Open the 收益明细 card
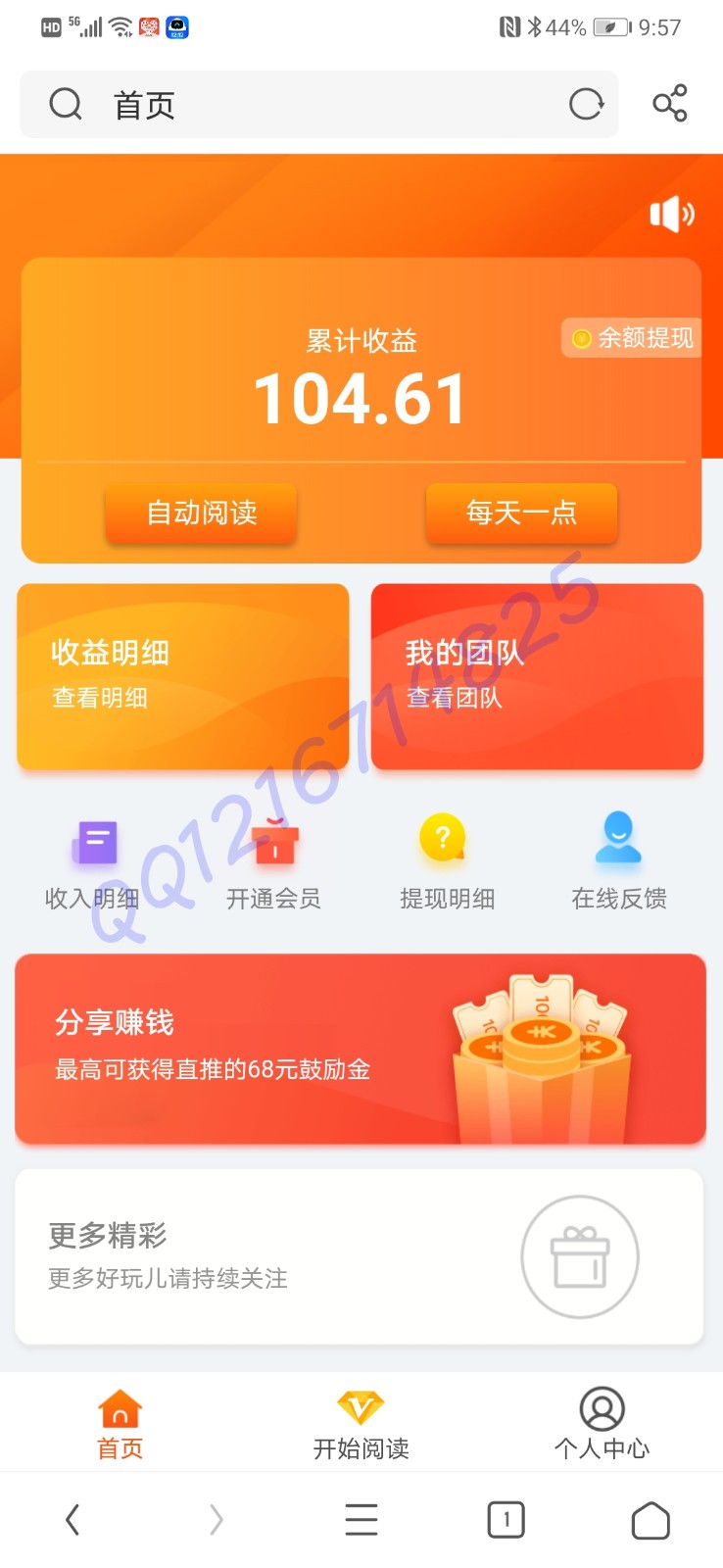This screenshot has width=723, height=1568. 183,676
